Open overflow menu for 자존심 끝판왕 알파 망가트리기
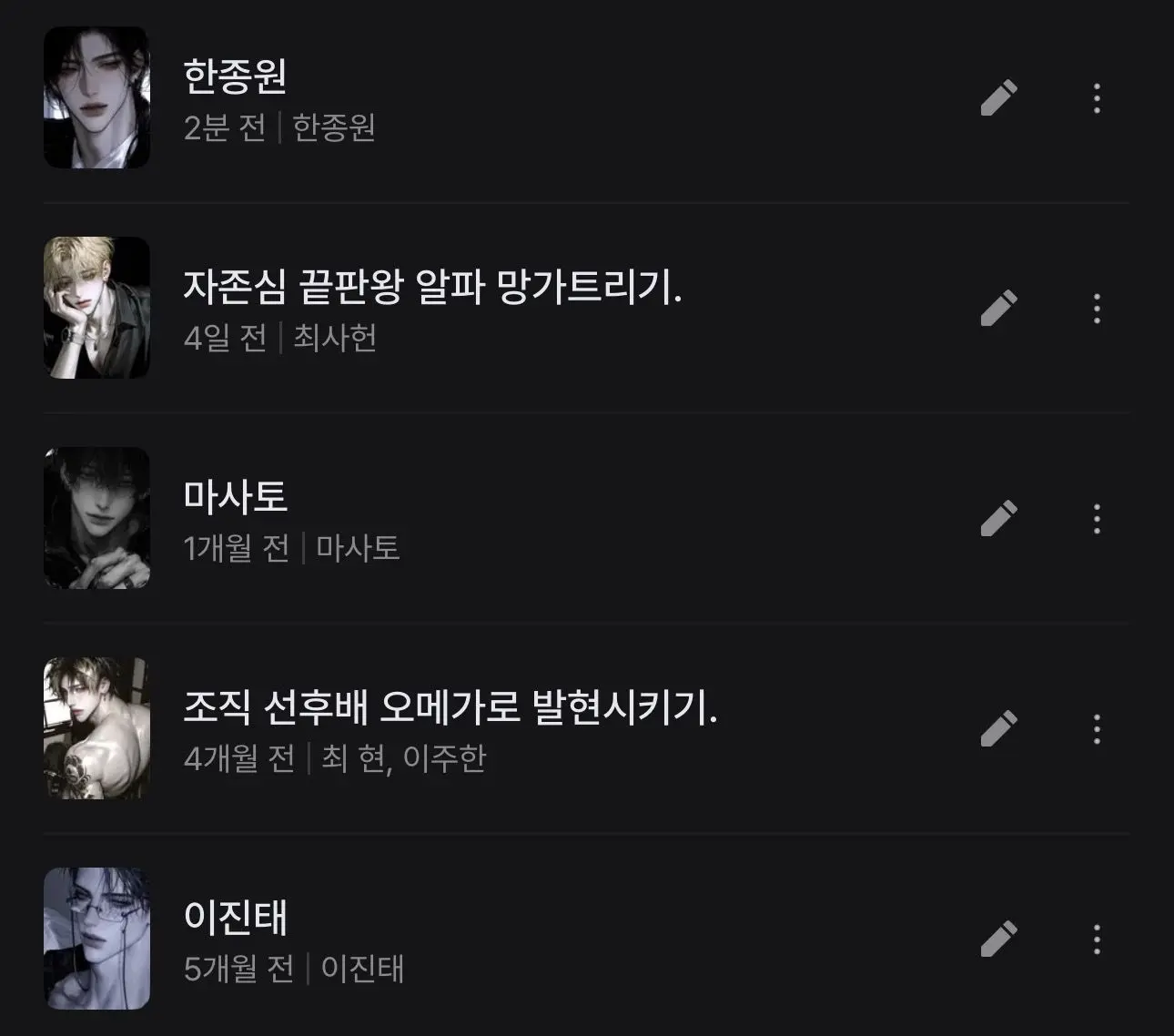The height and width of the screenshot is (1036, 1174). click(x=1097, y=309)
